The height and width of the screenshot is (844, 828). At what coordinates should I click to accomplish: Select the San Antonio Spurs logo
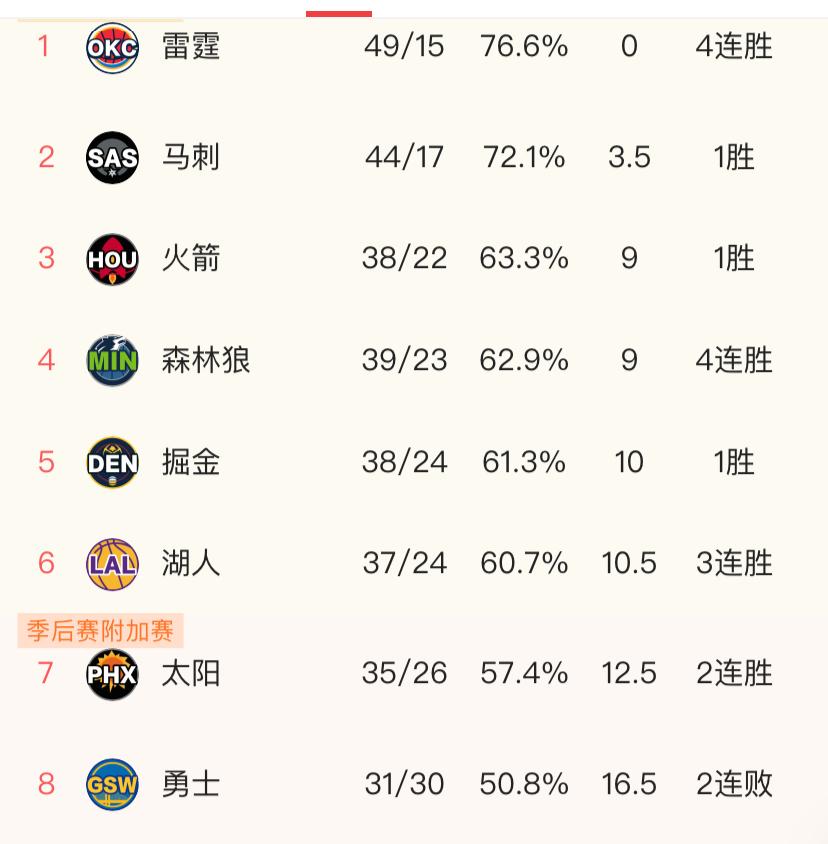(x=112, y=157)
